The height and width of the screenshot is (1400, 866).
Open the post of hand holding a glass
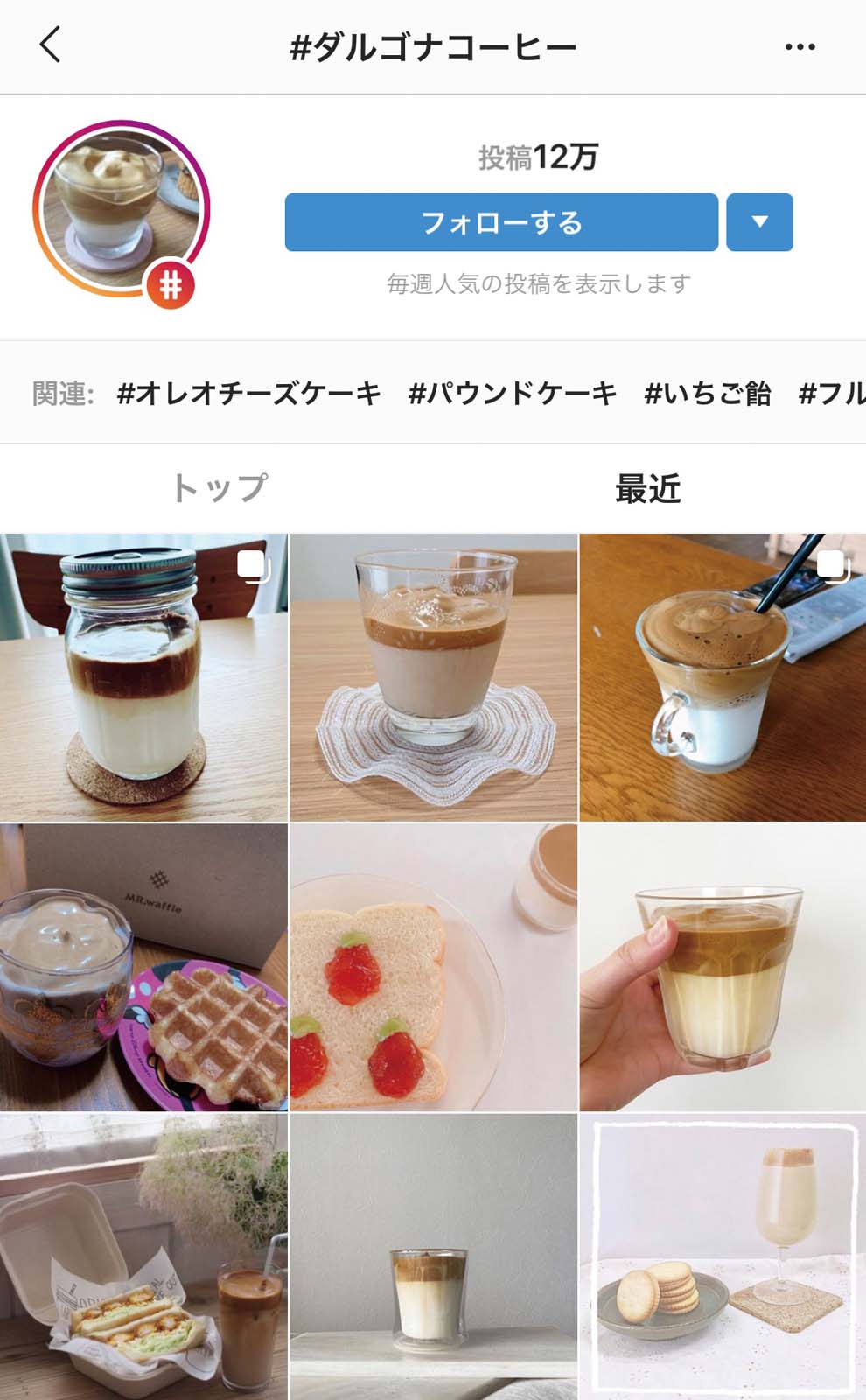tap(723, 967)
